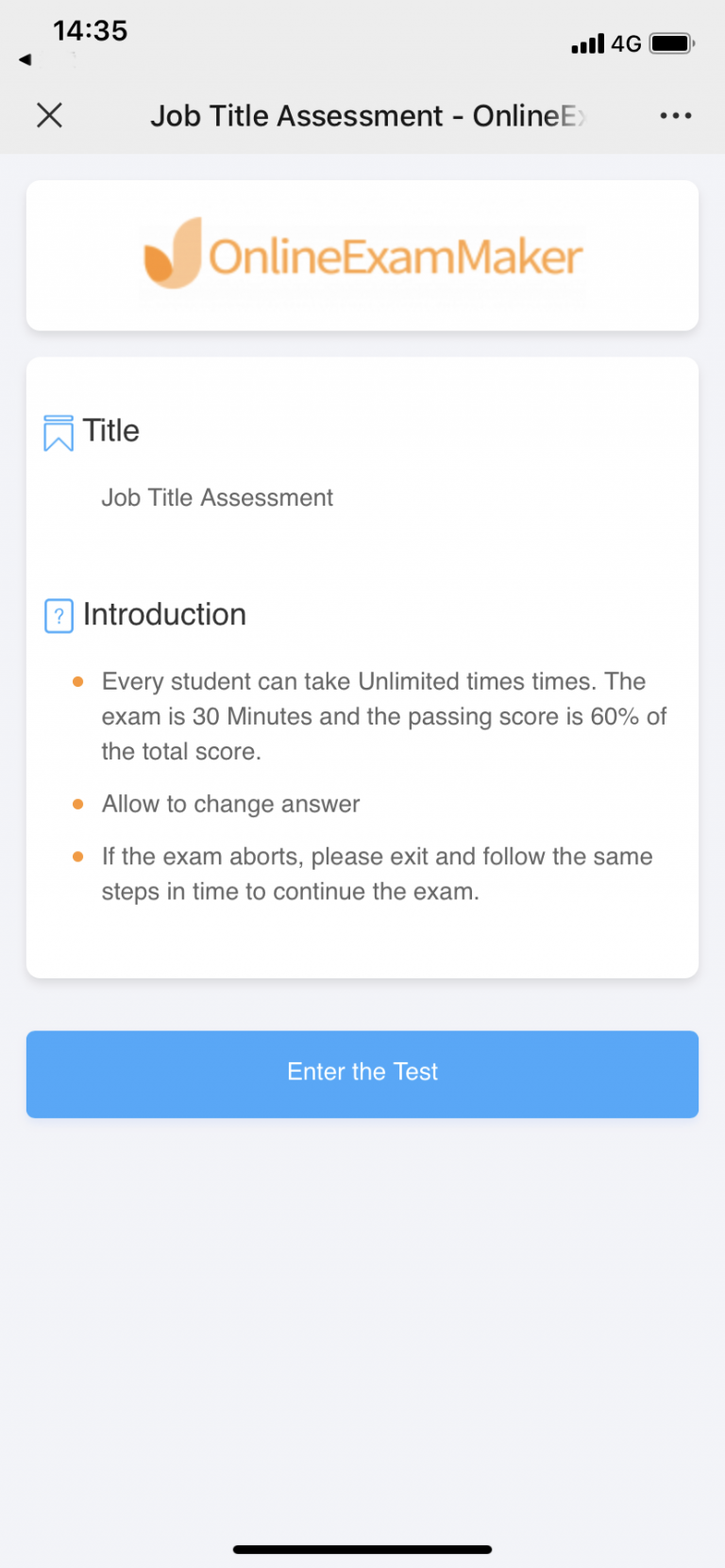Tap the cellular signal indicator
This screenshot has width=725, height=1568.
pyautogui.click(x=586, y=43)
